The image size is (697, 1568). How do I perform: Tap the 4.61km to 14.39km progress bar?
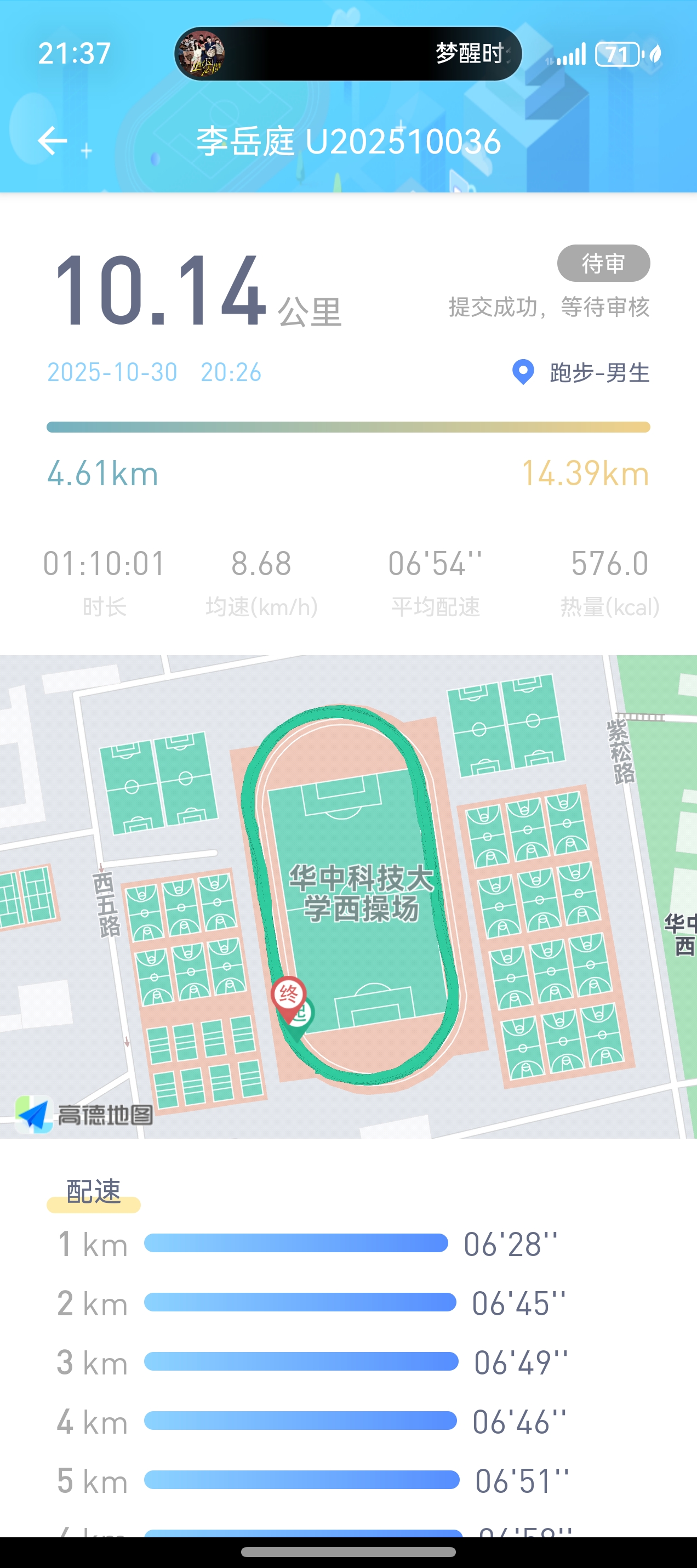[348, 426]
